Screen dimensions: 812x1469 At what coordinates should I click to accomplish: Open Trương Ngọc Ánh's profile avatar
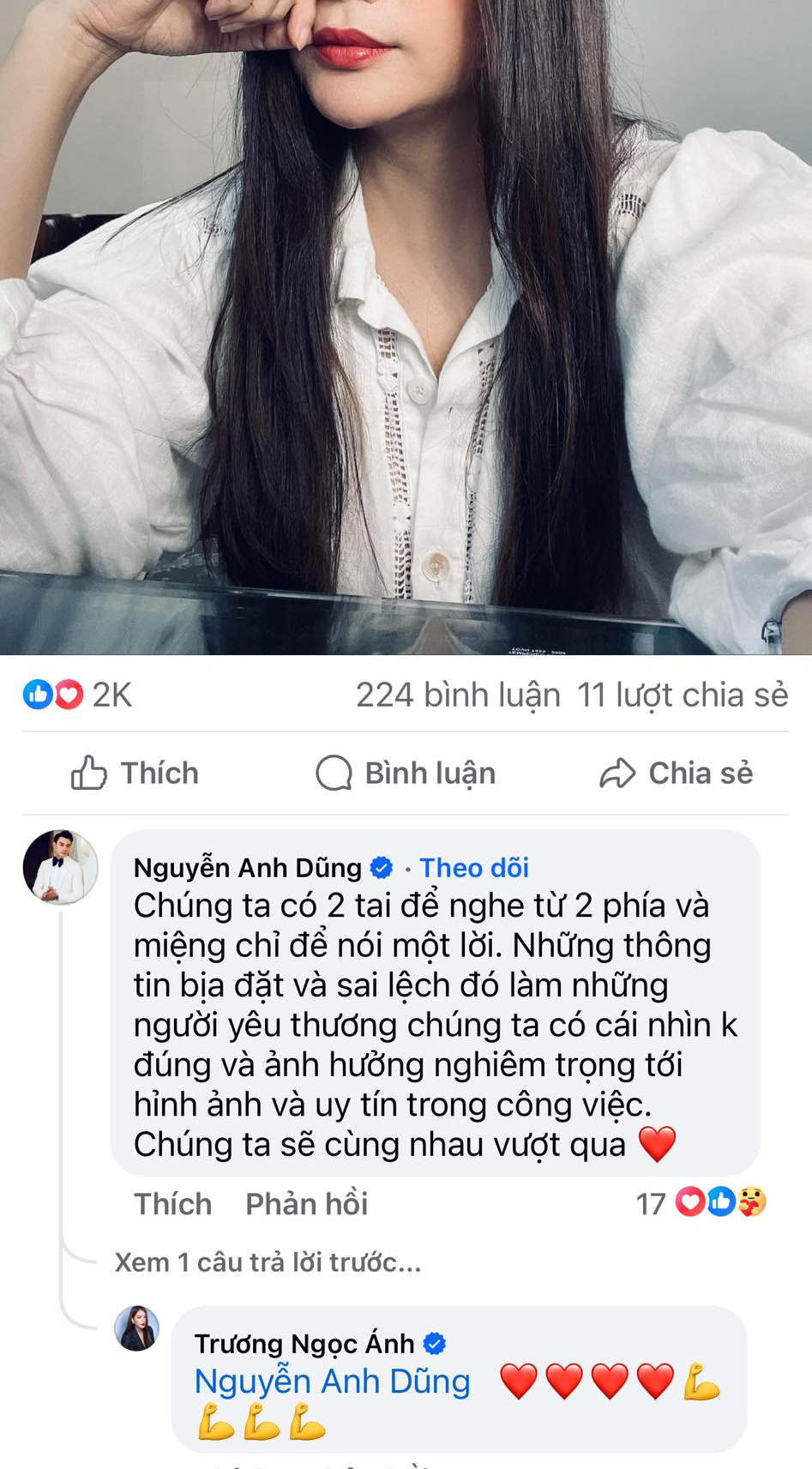[137, 1328]
